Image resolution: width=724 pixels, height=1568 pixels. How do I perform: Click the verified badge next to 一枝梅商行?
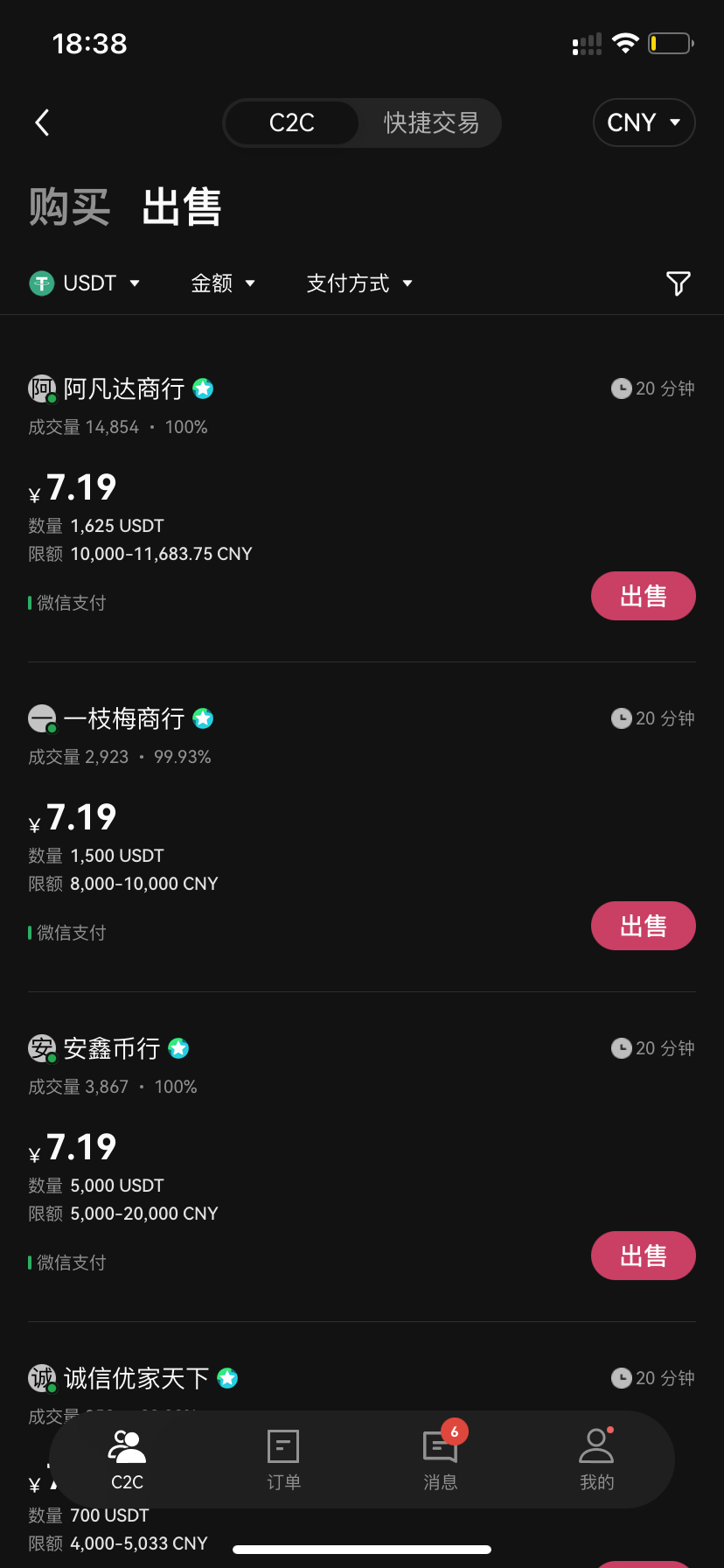[x=203, y=717]
